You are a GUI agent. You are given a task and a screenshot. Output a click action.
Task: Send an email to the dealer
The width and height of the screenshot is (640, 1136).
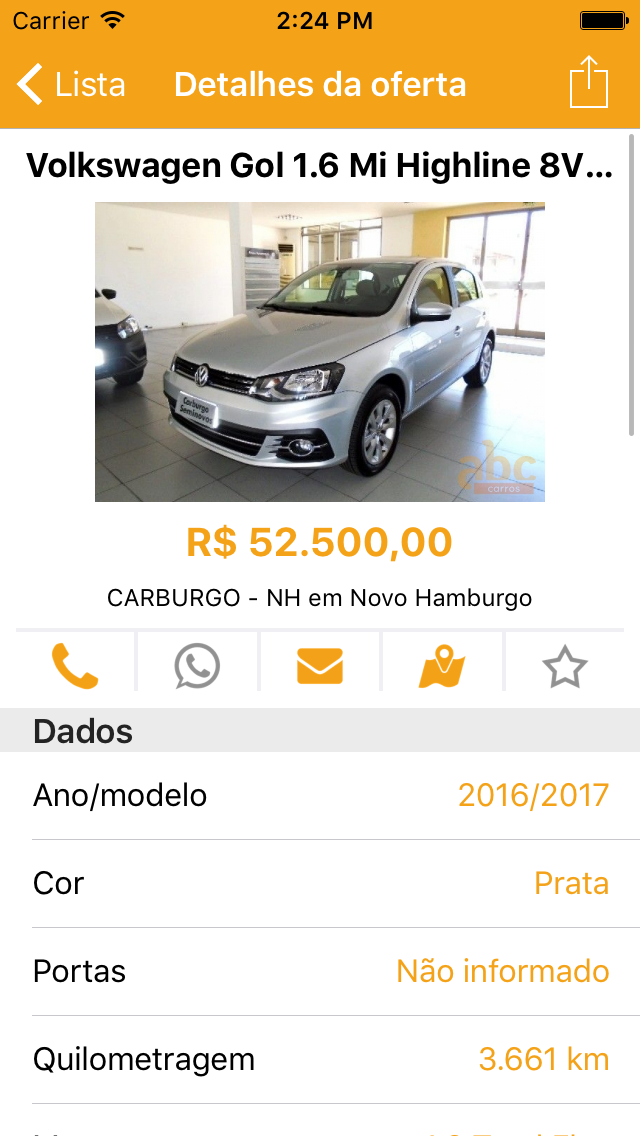[x=320, y=666]
